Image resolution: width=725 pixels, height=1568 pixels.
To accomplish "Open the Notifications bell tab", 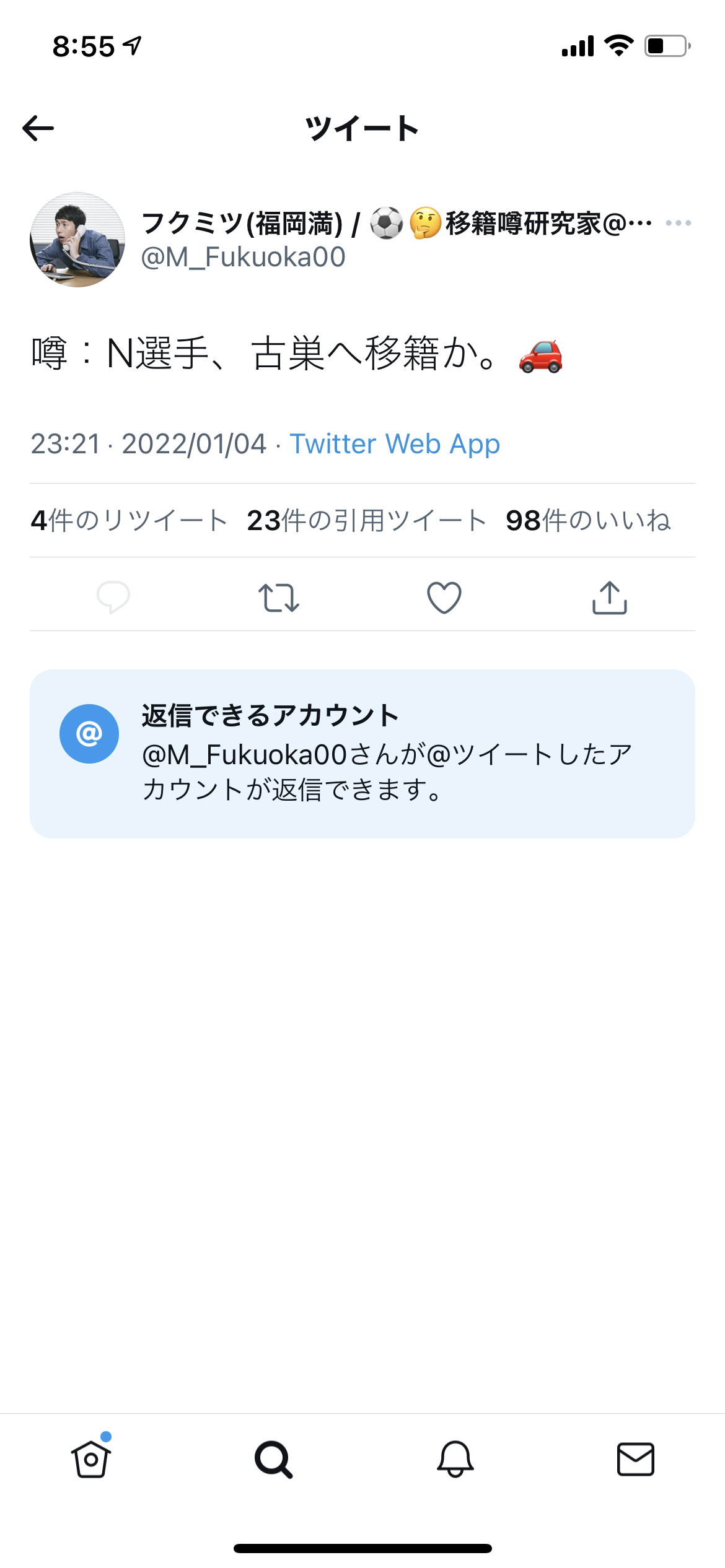I will click(x=455, y=1459).
